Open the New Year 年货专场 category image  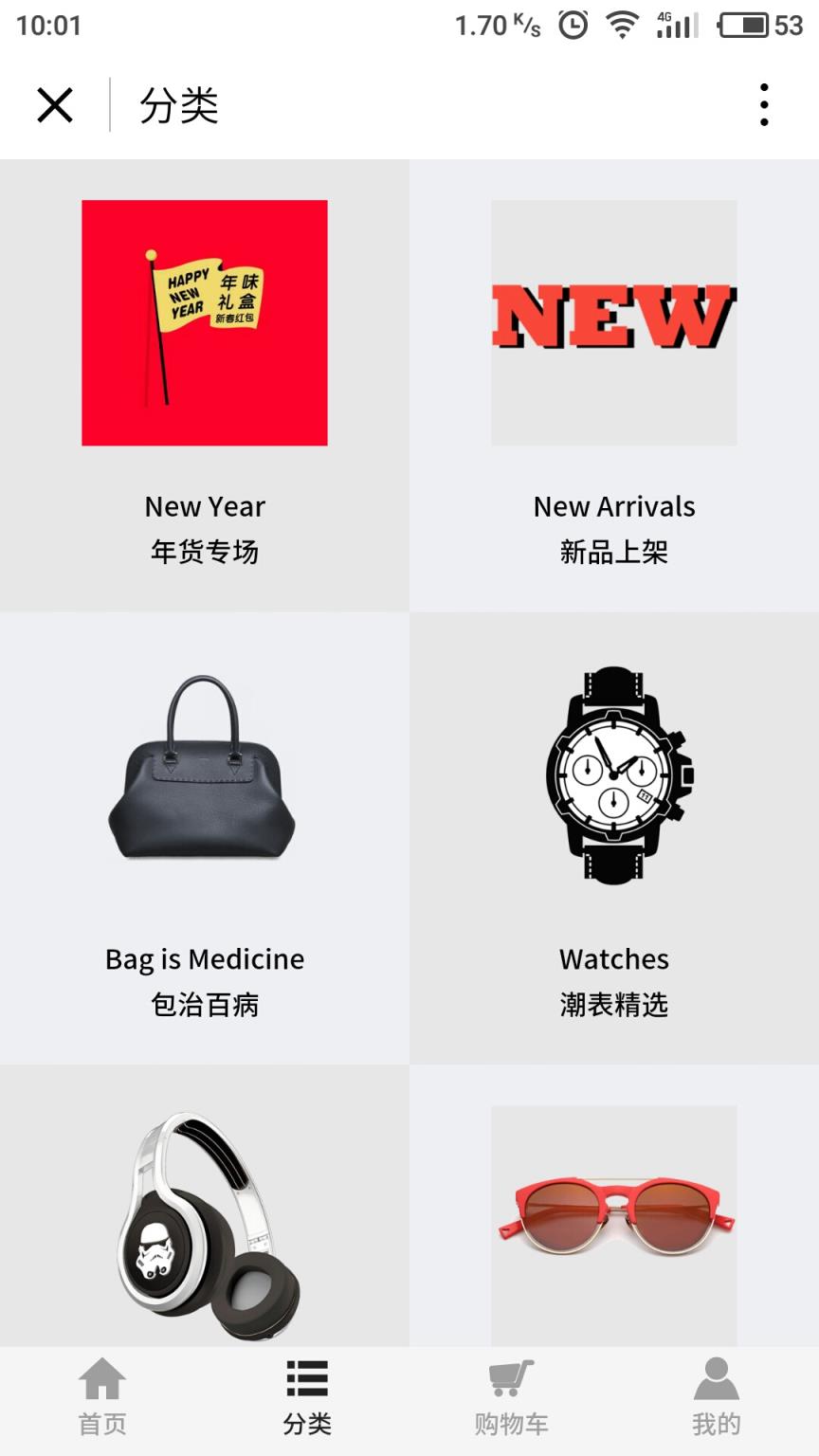coord(204,322)
